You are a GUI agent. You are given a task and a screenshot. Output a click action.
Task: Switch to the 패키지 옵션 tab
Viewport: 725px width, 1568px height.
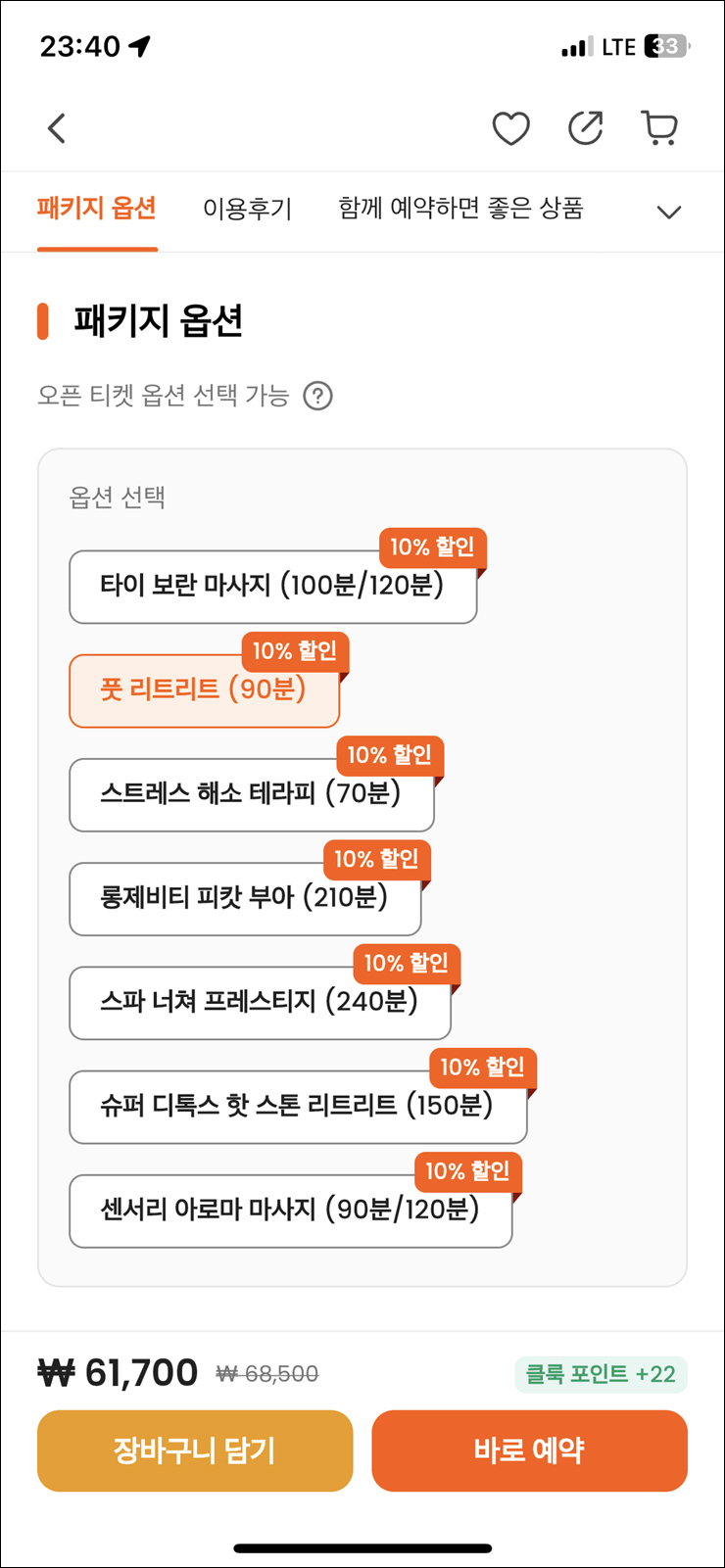97,209
